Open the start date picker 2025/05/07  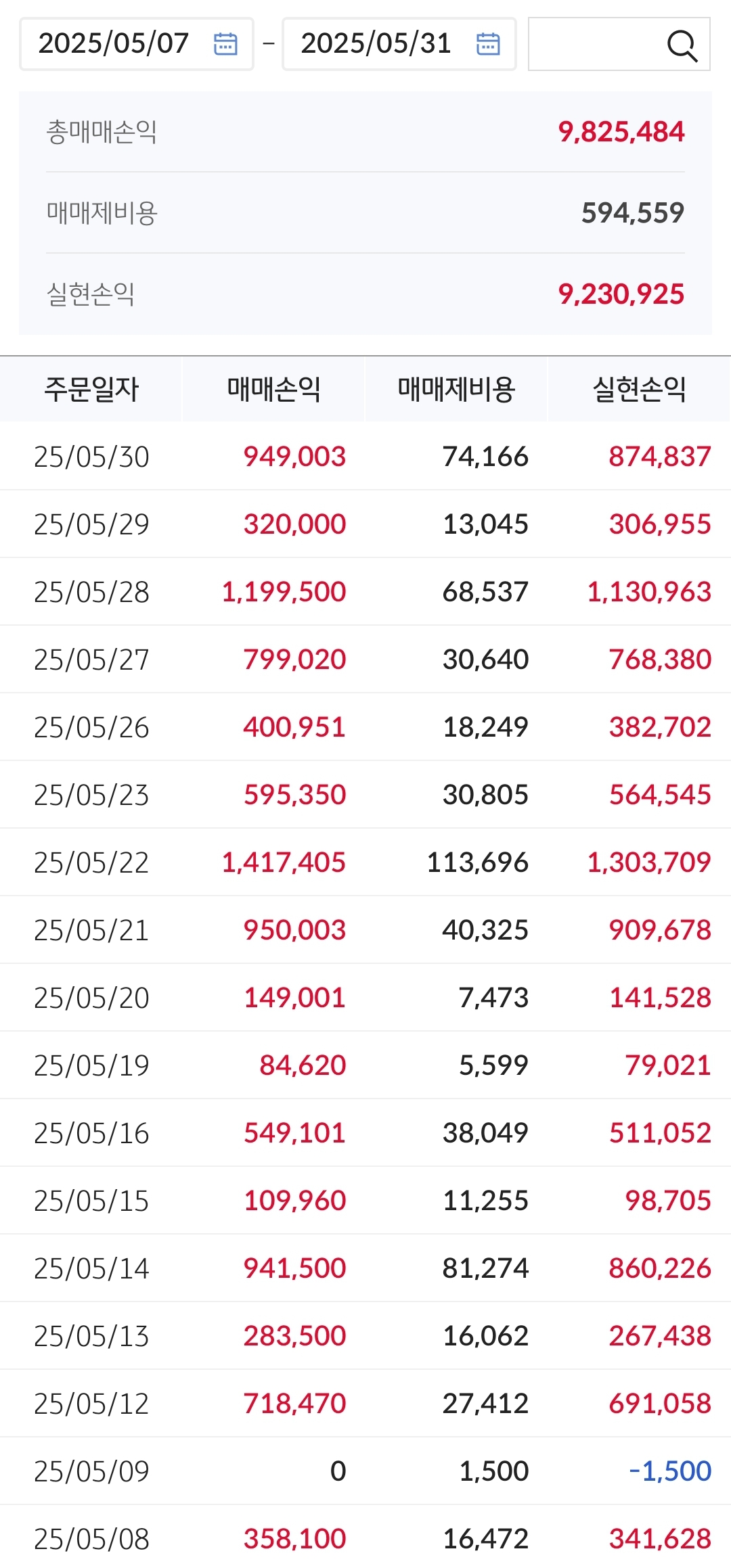pyautogui.click(x=137, y=45)
